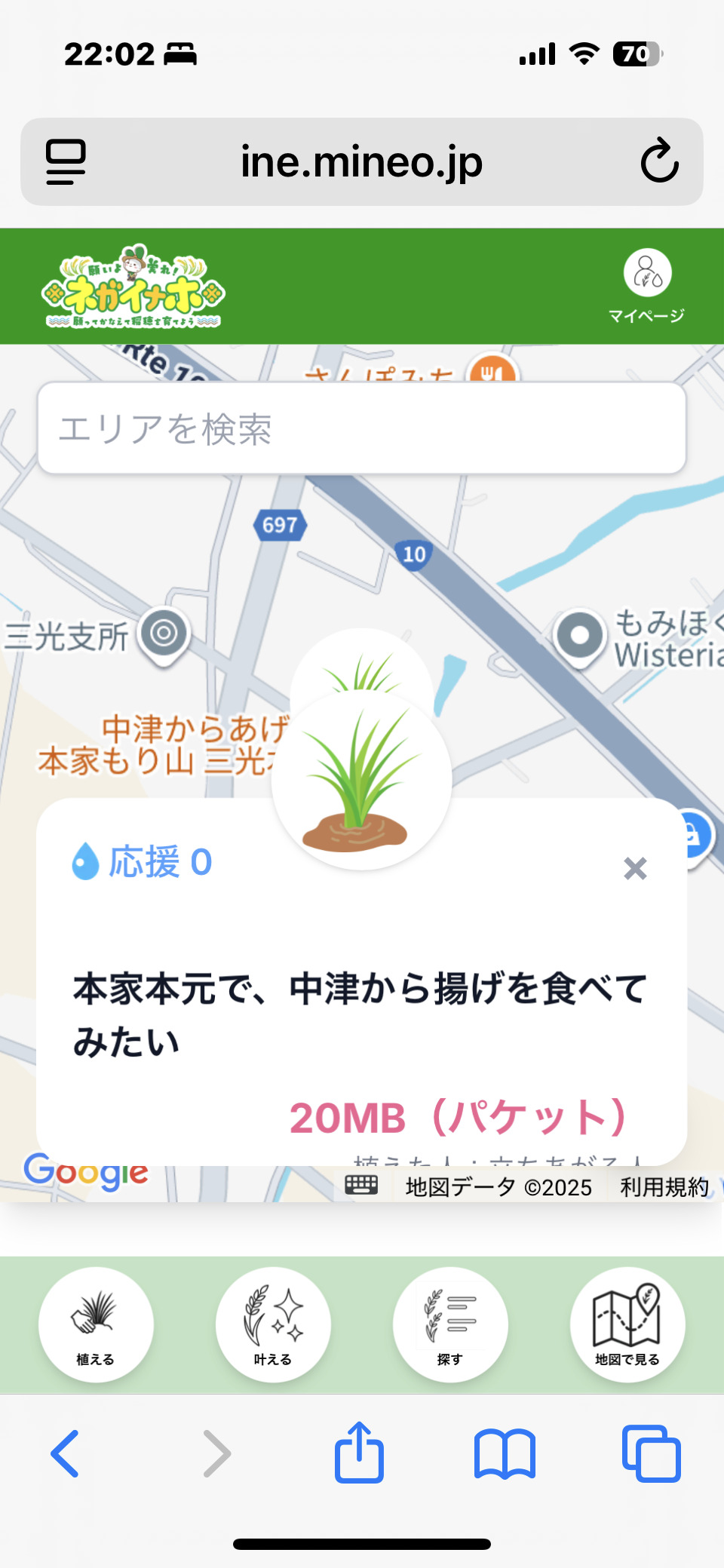
Task: Close the wish popup card
Action: (x=635, y=868)
